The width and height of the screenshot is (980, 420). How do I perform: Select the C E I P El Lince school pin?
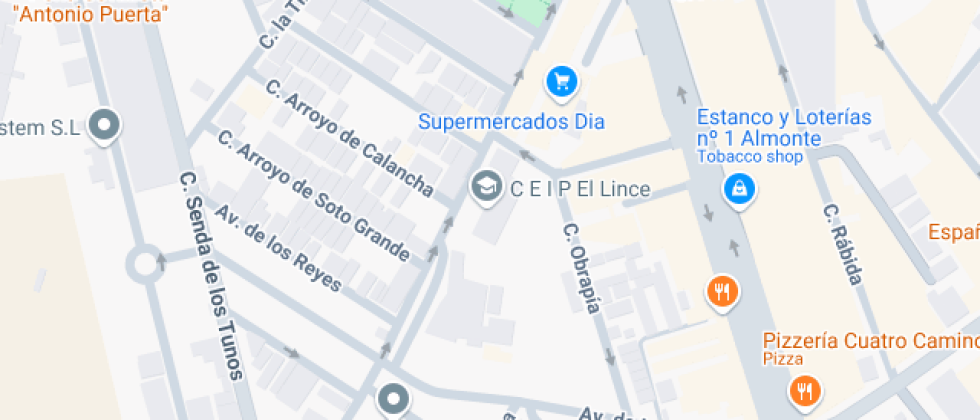[486, 186]
